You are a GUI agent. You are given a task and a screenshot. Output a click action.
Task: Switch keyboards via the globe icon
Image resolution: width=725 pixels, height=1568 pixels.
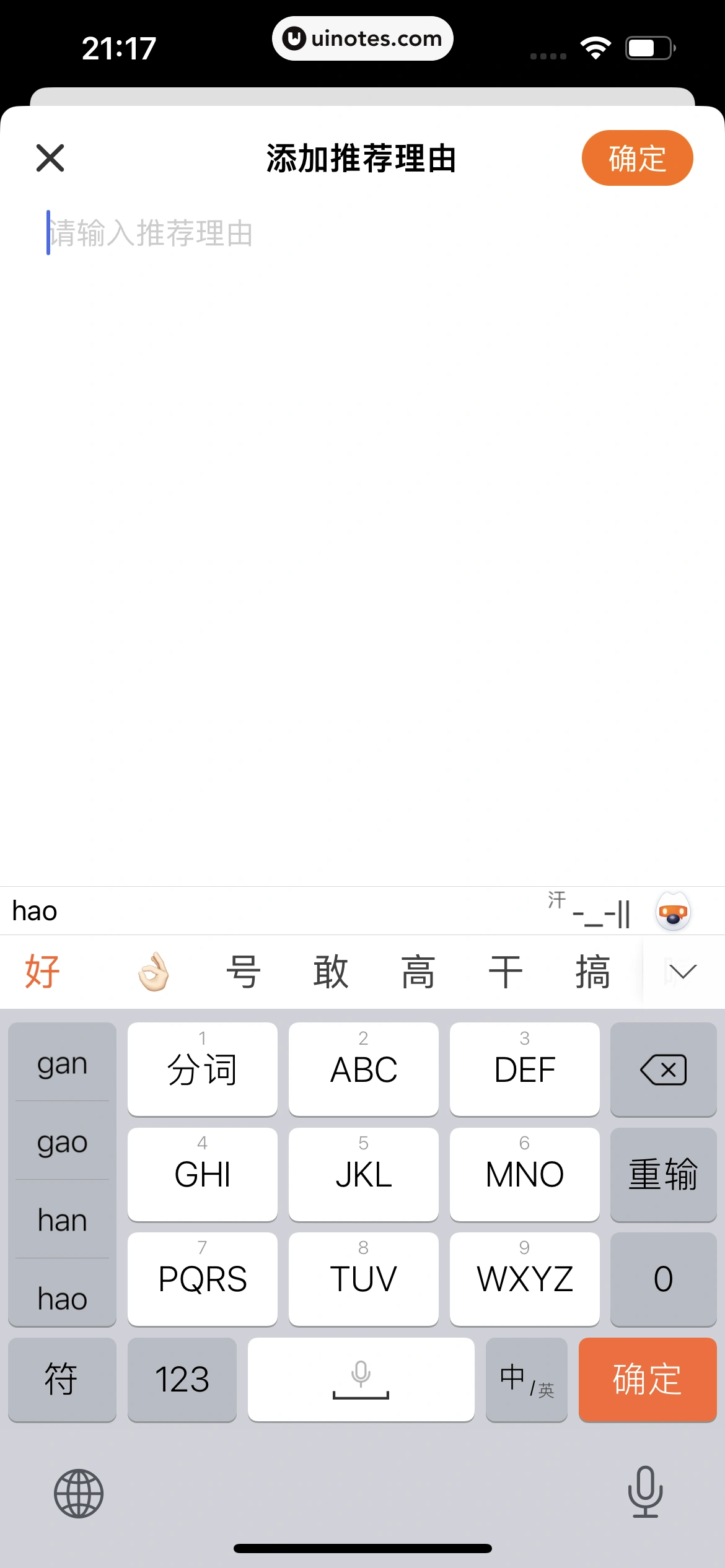(79, 1493)
